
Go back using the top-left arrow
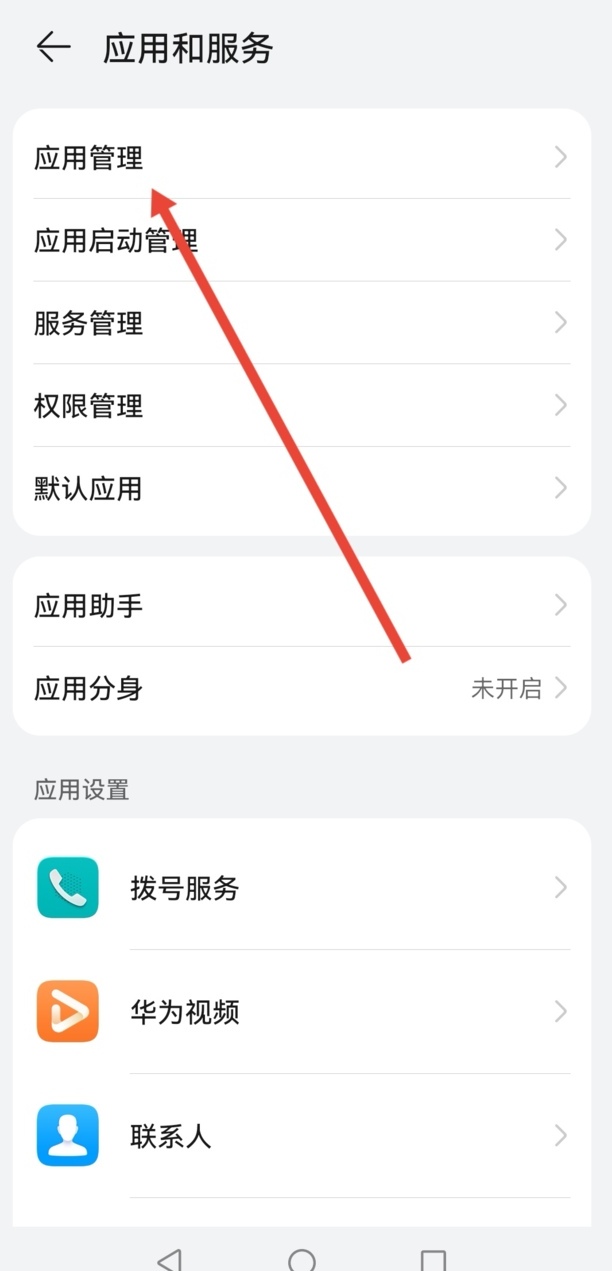[53, 47]
